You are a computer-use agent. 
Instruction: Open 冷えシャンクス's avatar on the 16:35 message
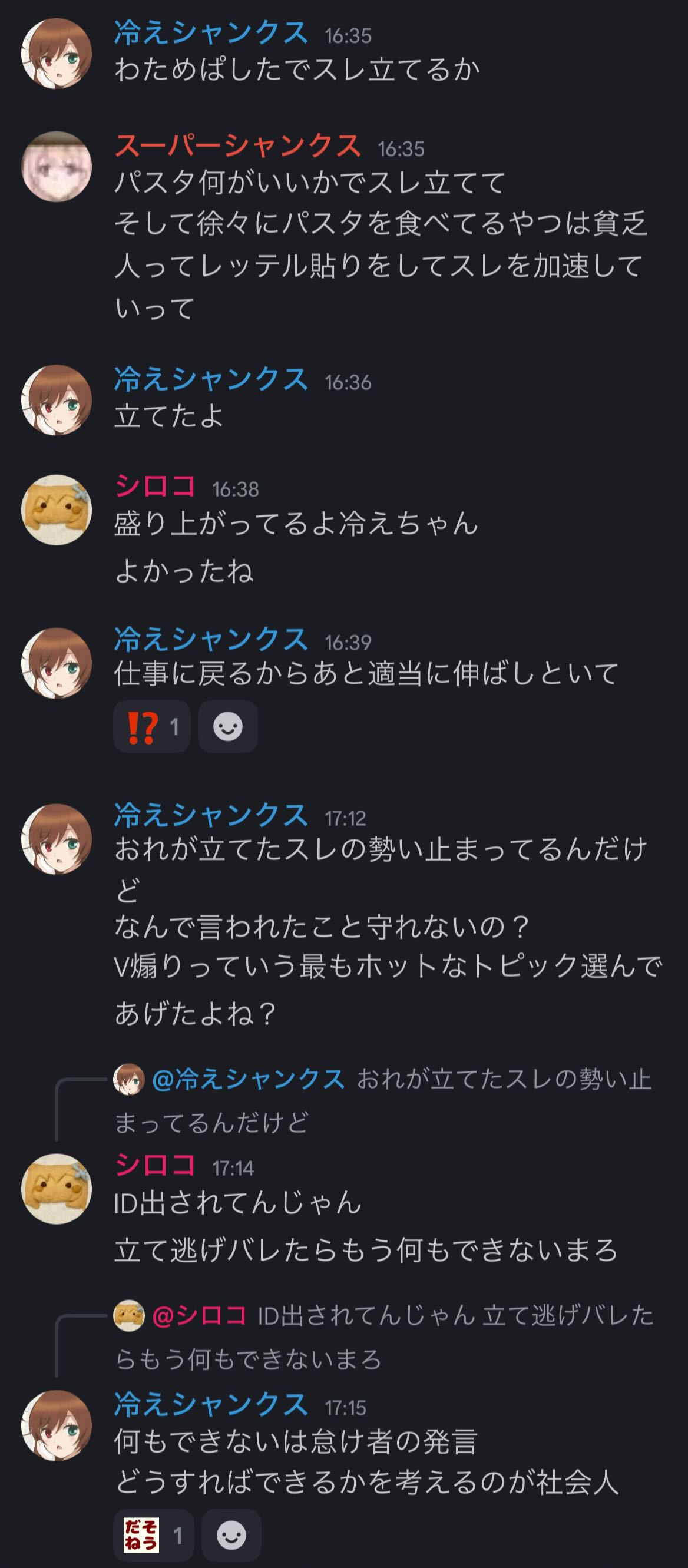[x=57, y=54]
